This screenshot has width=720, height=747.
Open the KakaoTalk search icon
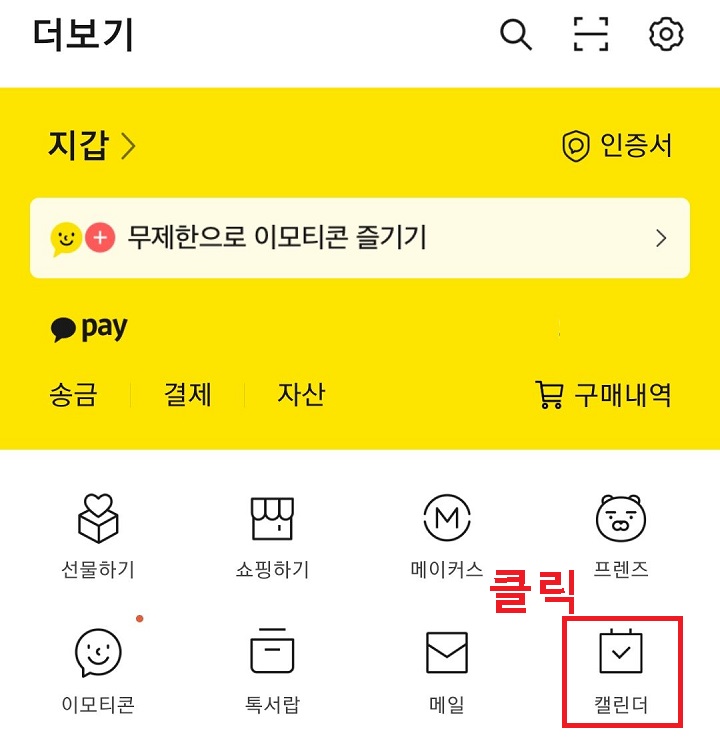pyautogui.click(x=516, y=33)
